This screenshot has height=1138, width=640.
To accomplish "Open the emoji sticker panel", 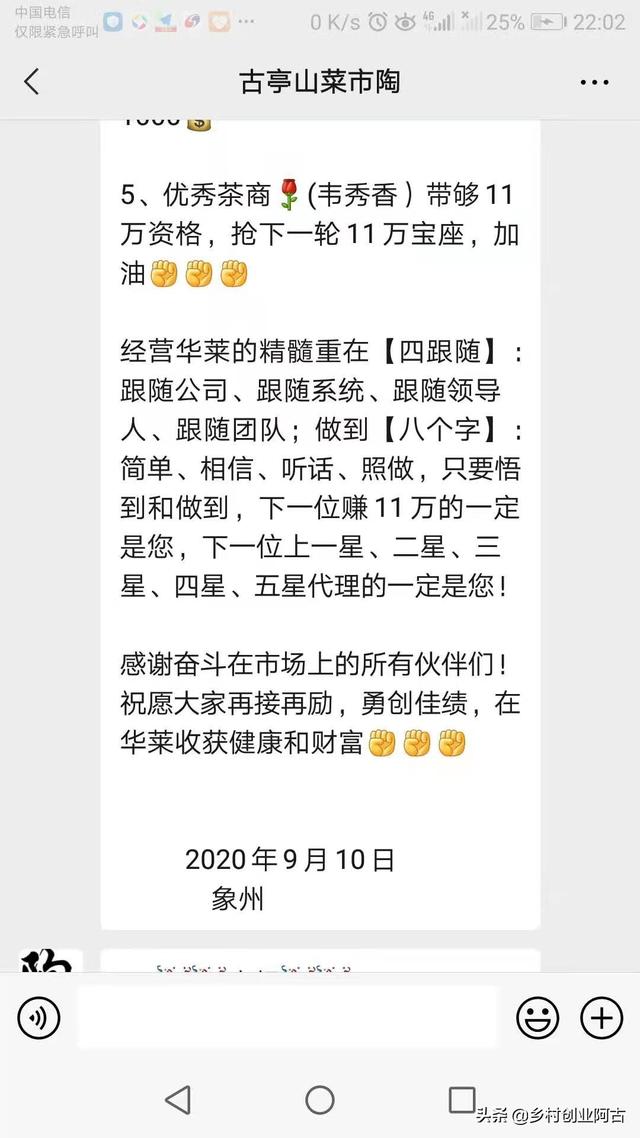I will [x=538, y=1018].
